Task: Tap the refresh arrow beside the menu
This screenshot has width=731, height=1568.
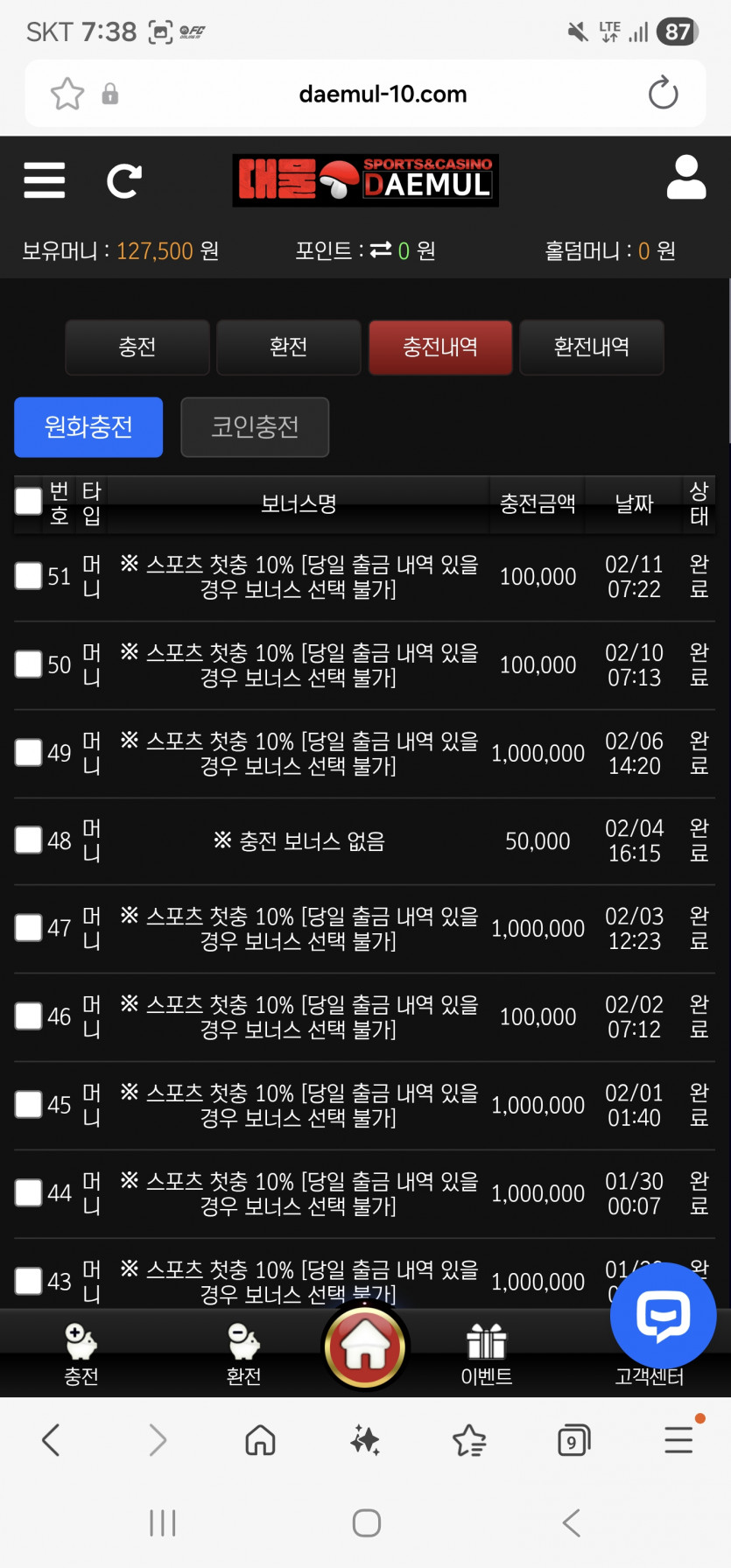Action: coord(123,181)
